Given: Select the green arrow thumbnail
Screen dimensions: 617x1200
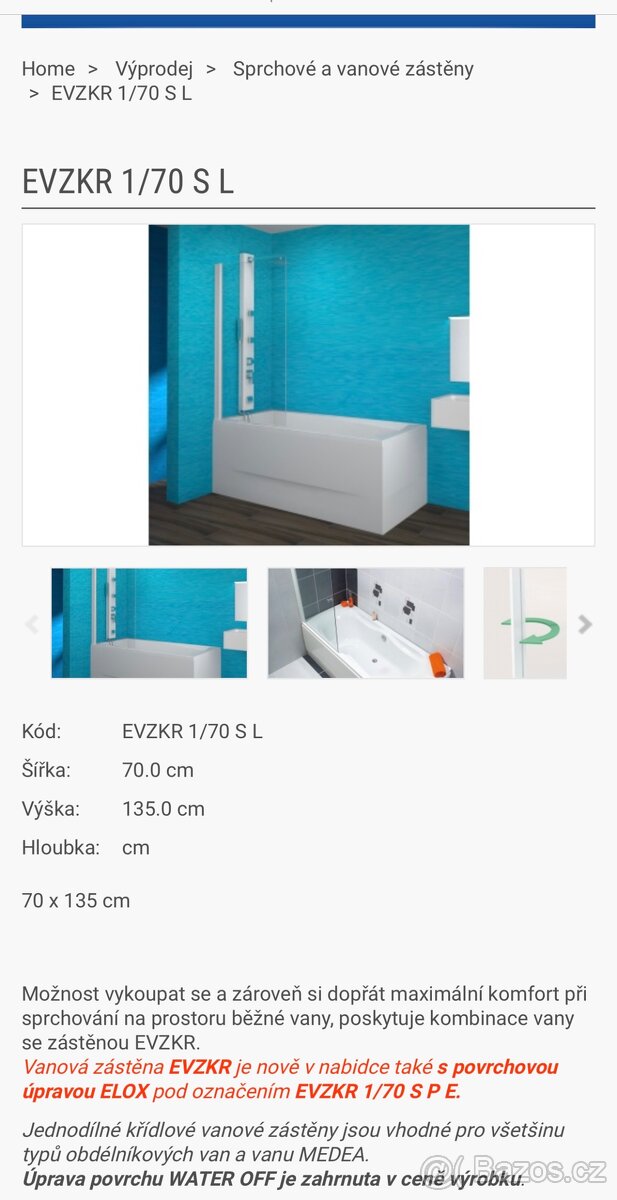Looking at the screenshot, I should [x=525, y=623].
